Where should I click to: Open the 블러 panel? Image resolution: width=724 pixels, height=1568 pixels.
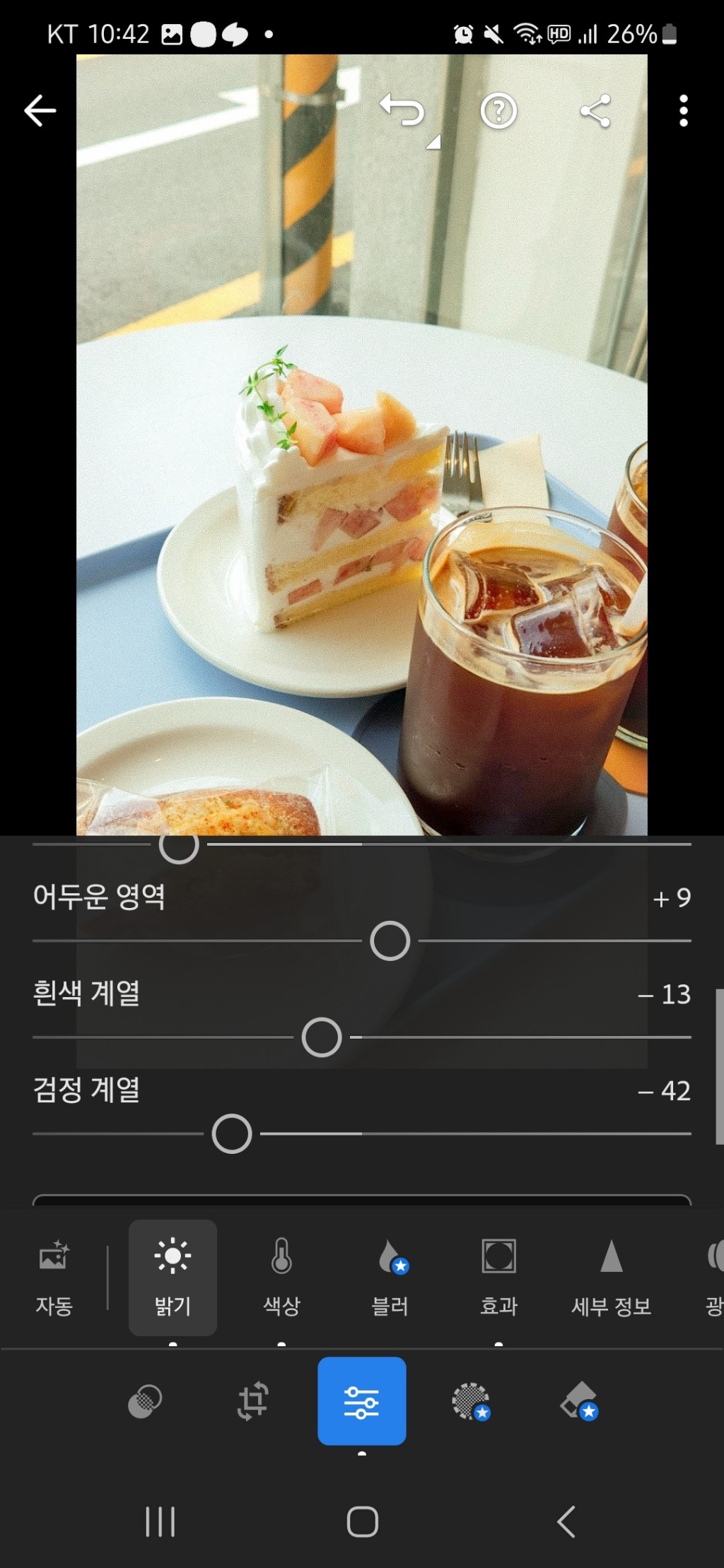coord(390,1276)
